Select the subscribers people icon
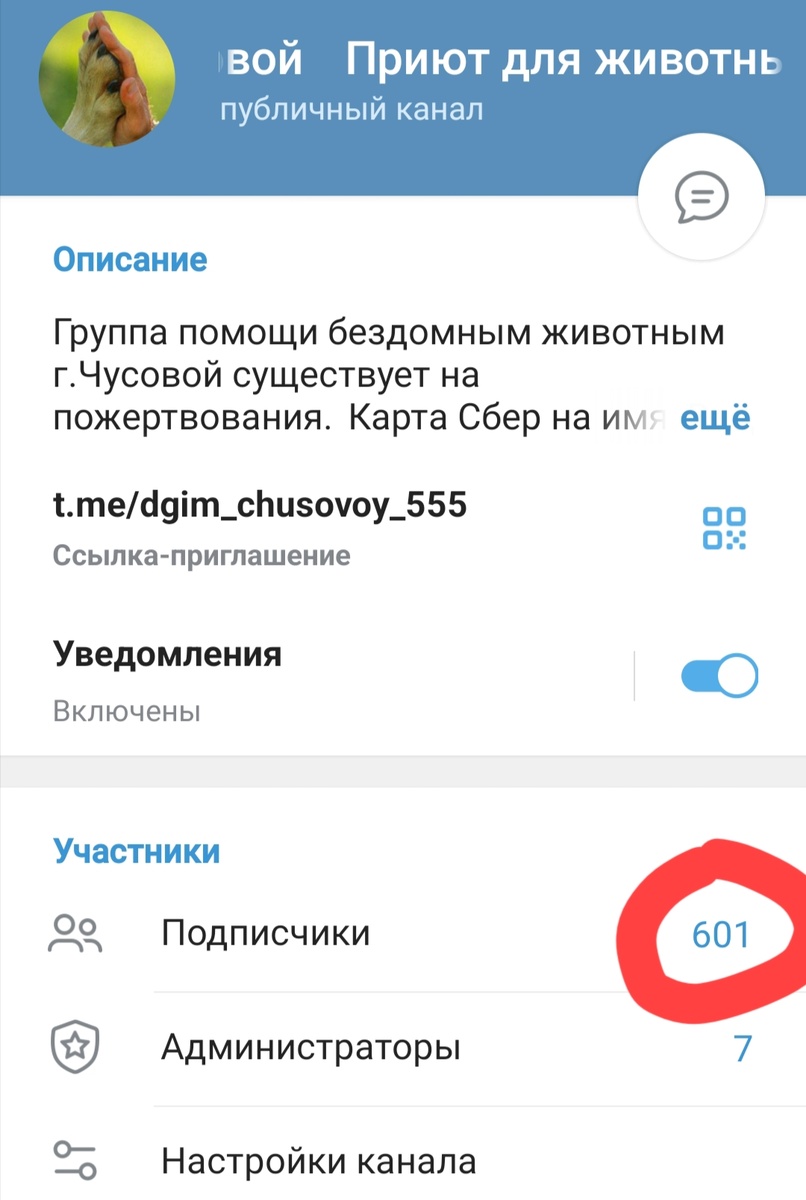Viewport: 806px width, 1200px height. [x=75, y=932]
